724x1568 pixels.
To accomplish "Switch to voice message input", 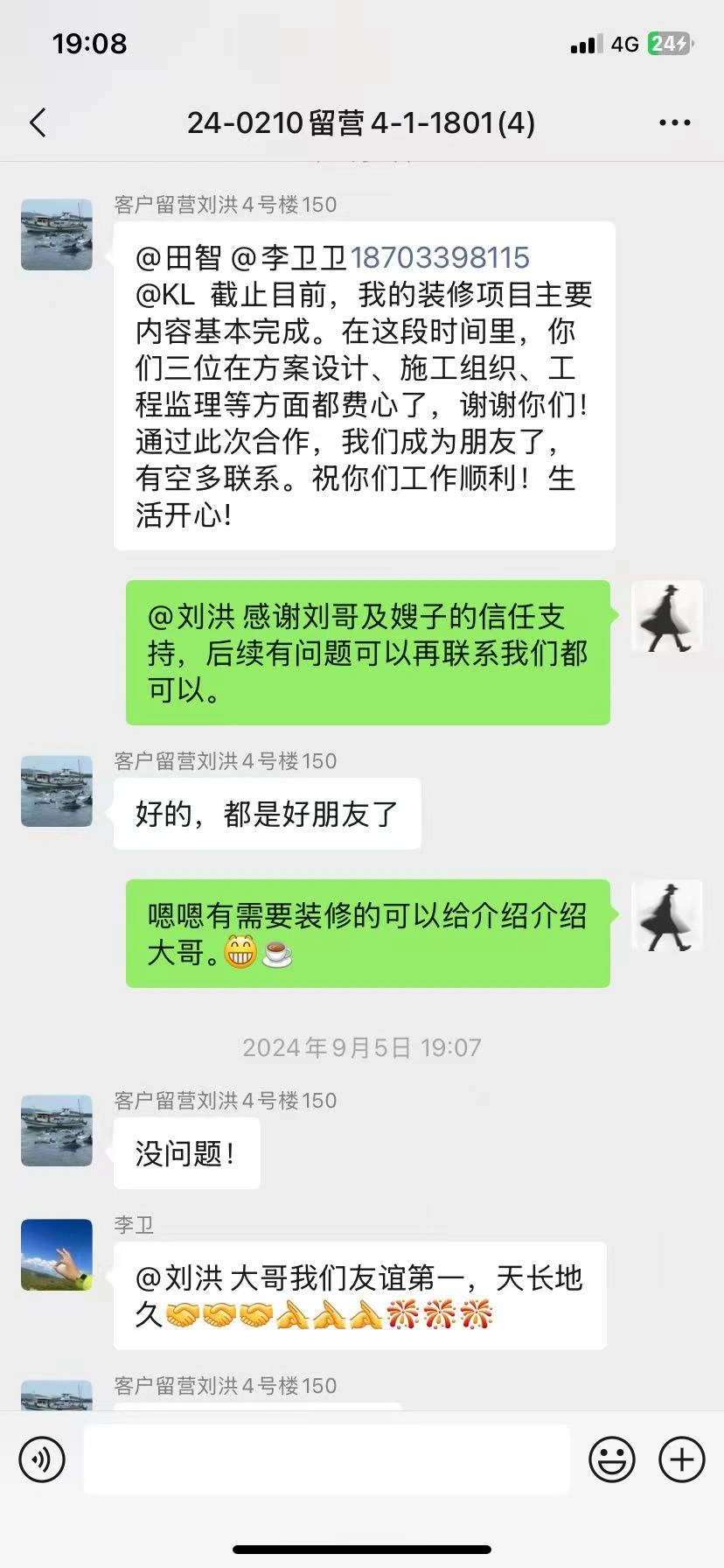I will [x=42, y=1459].
